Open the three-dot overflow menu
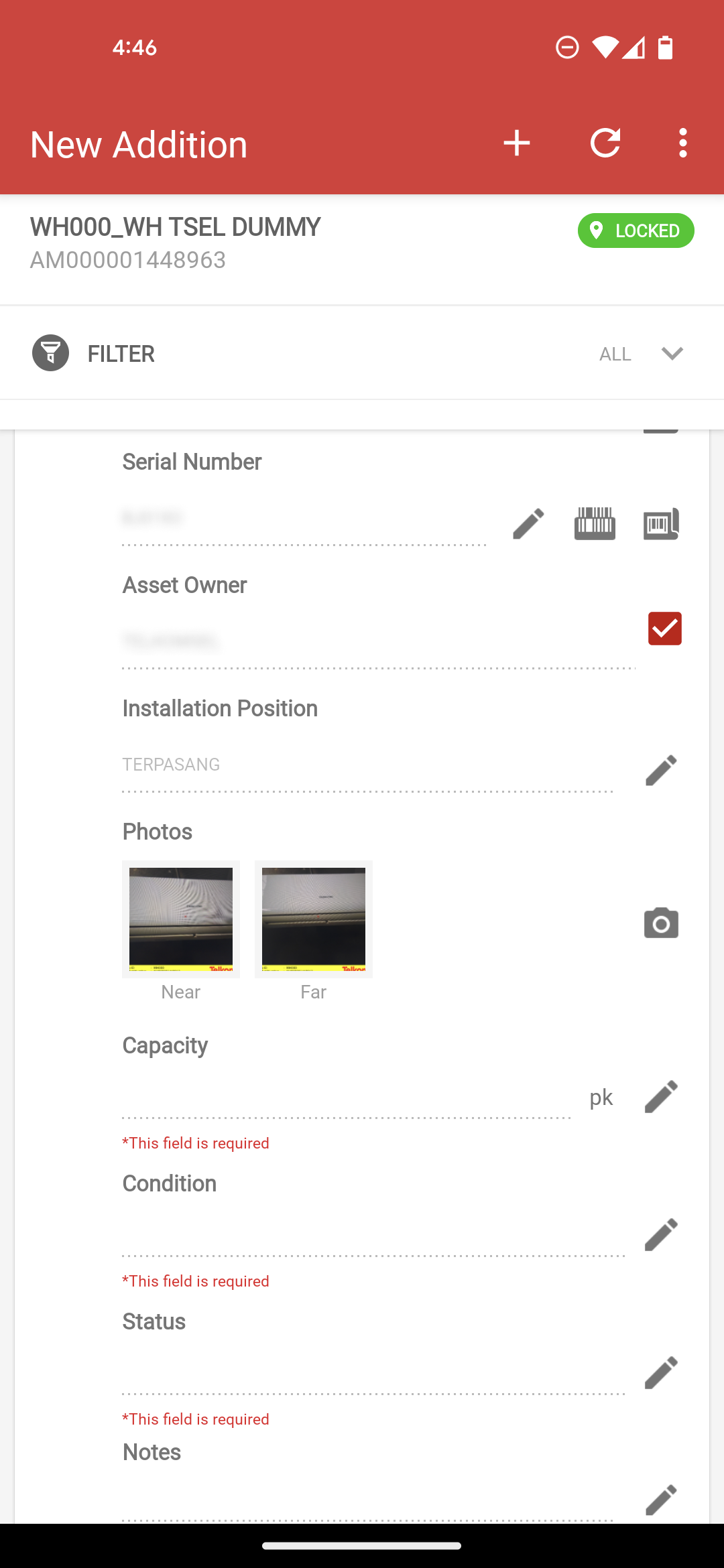The width and height of the screenshot is (724, 1568). click(682, 143)
